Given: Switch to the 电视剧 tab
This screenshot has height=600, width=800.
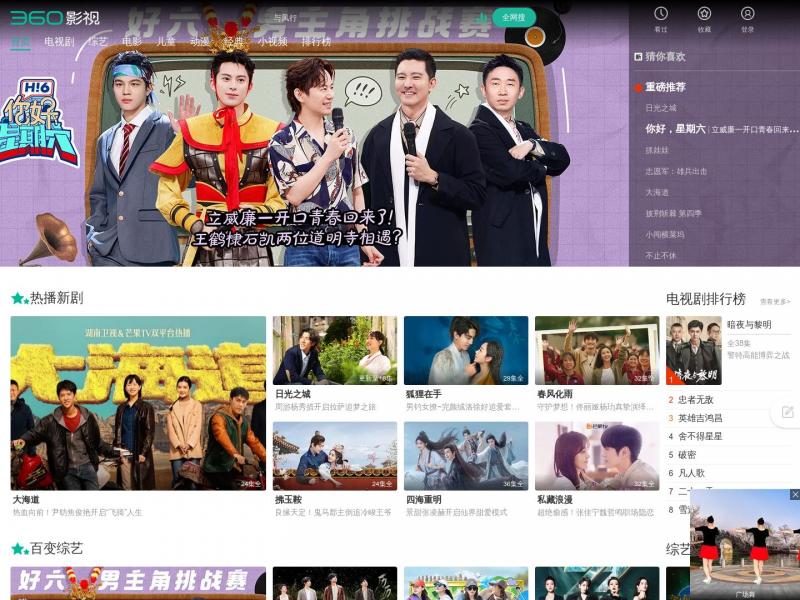Looking at the screenshot, I should 59,42.
